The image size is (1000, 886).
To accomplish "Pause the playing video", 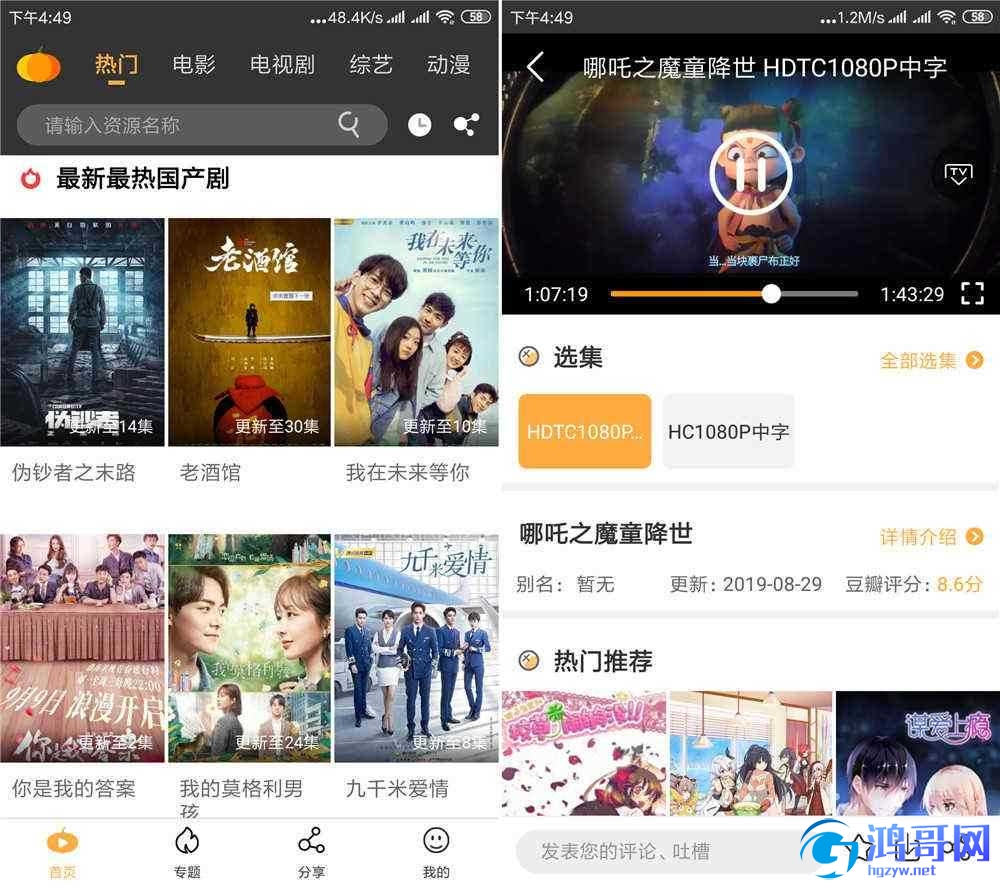I will point(750,173).
